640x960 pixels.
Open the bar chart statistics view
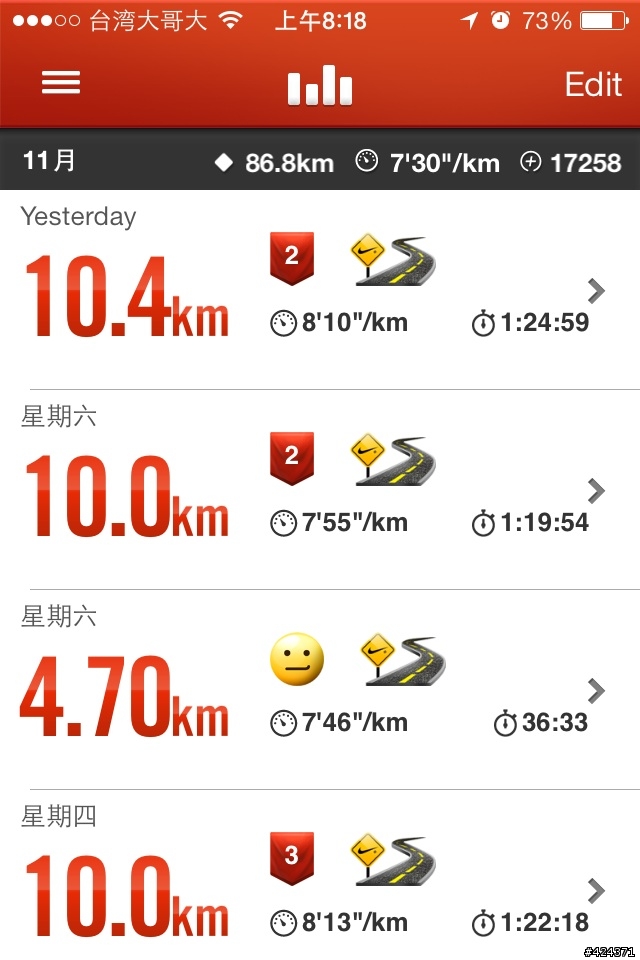click(320, 86)
